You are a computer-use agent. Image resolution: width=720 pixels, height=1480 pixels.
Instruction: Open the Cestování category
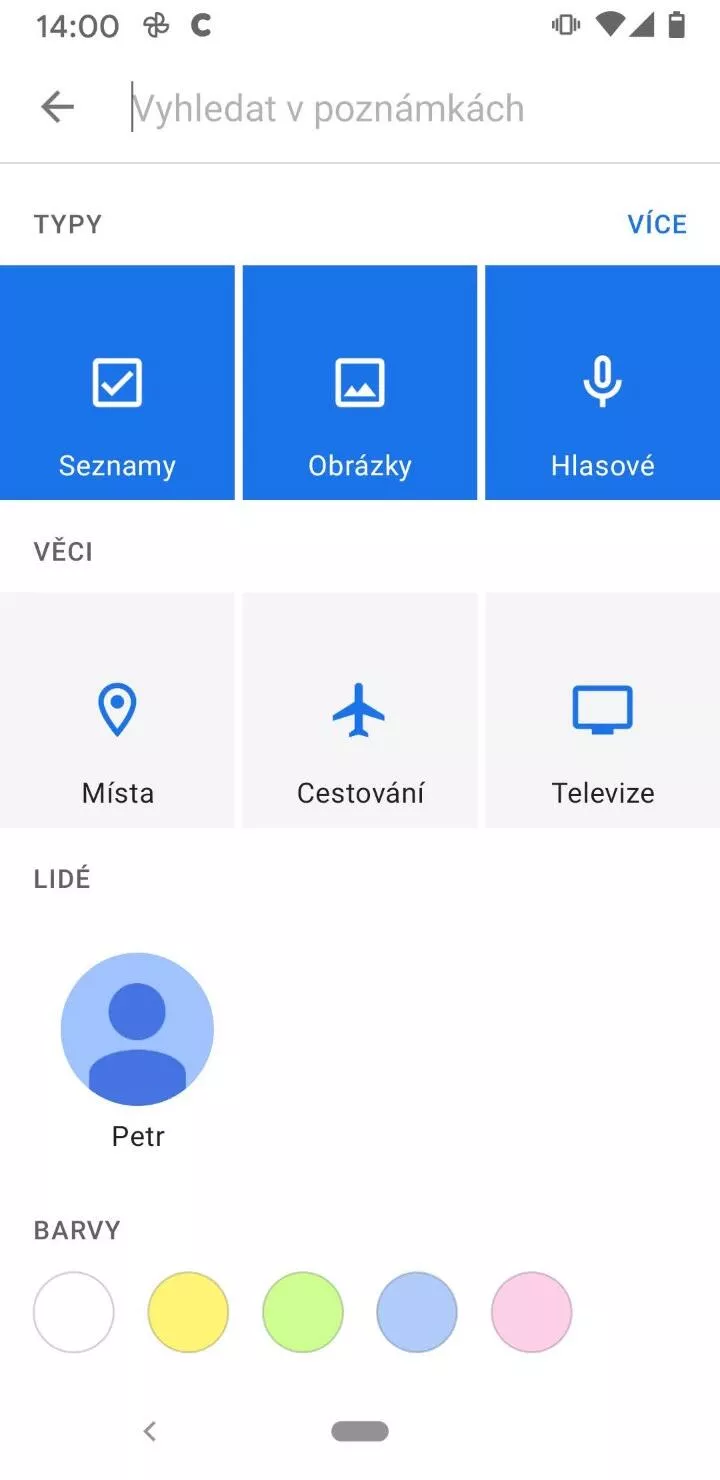(x=360, y=710)
